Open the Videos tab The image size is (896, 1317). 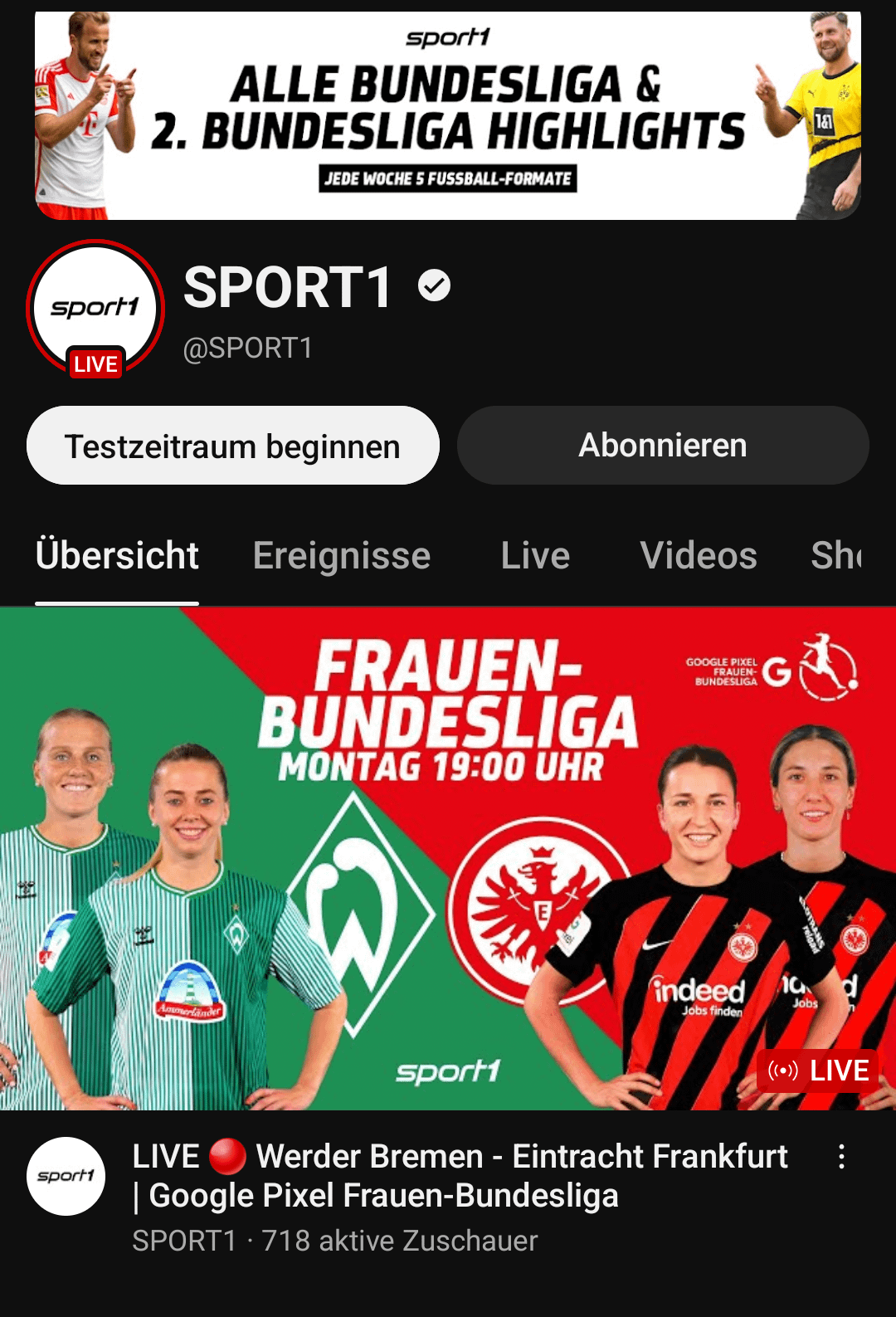pos(699,556)
